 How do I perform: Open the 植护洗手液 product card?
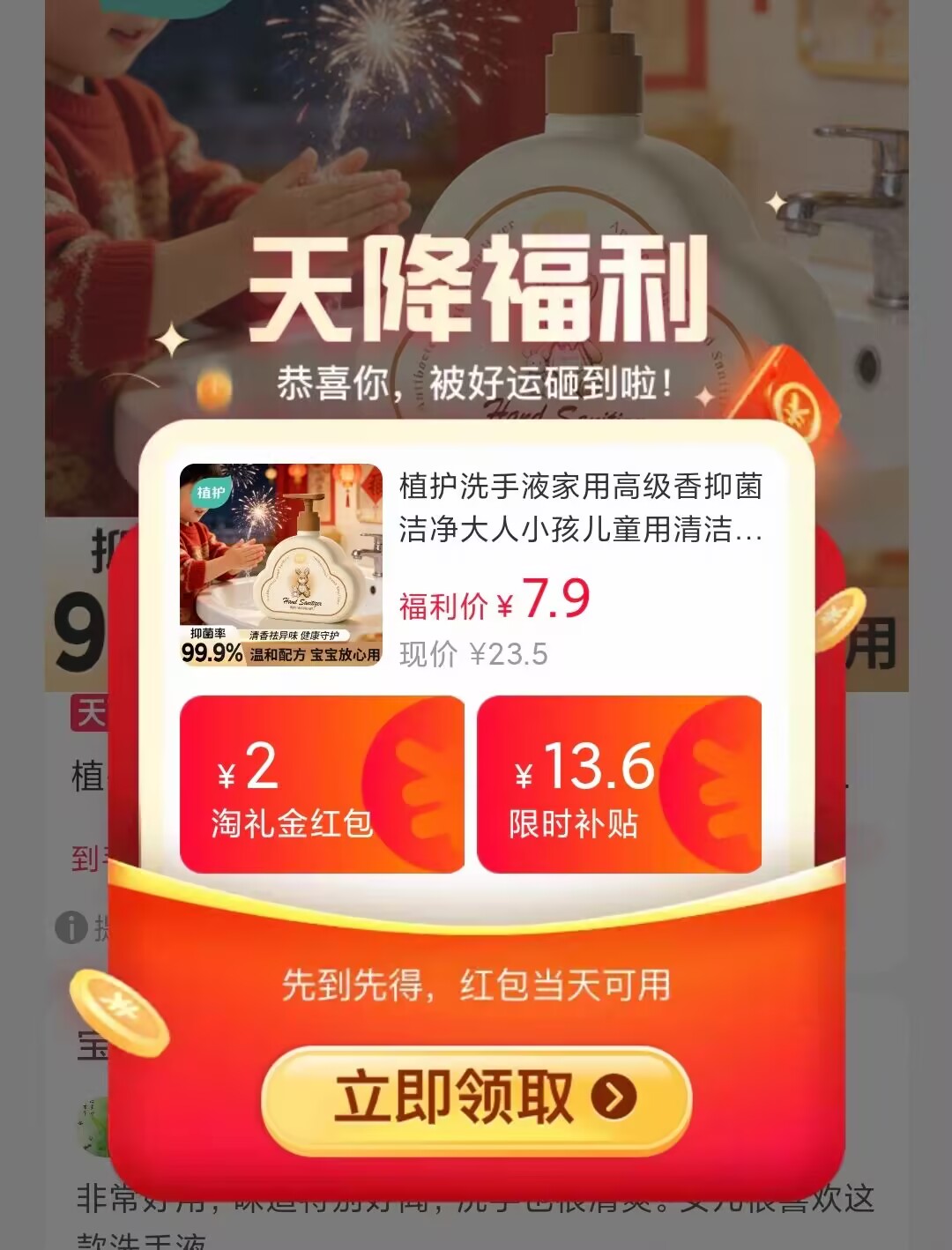tap(472, 566)
